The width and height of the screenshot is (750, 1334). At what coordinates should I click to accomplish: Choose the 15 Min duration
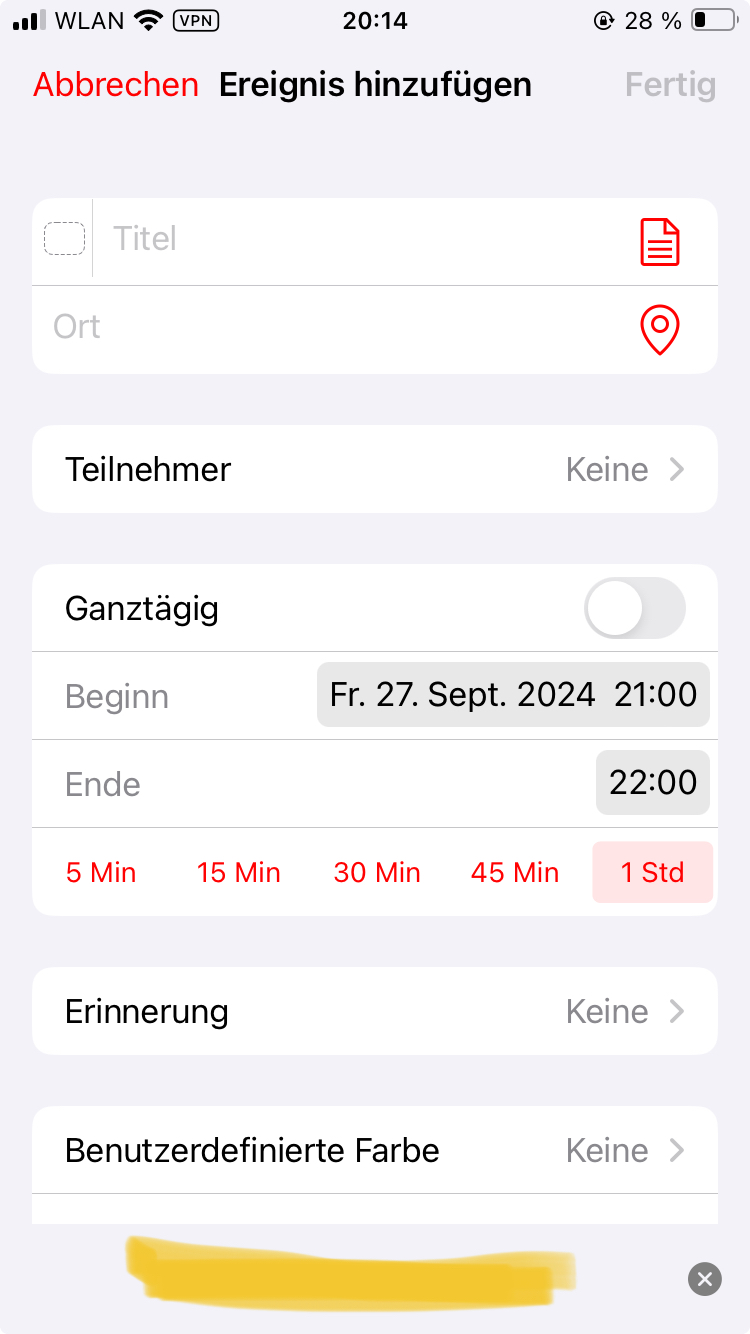[239, 873]
